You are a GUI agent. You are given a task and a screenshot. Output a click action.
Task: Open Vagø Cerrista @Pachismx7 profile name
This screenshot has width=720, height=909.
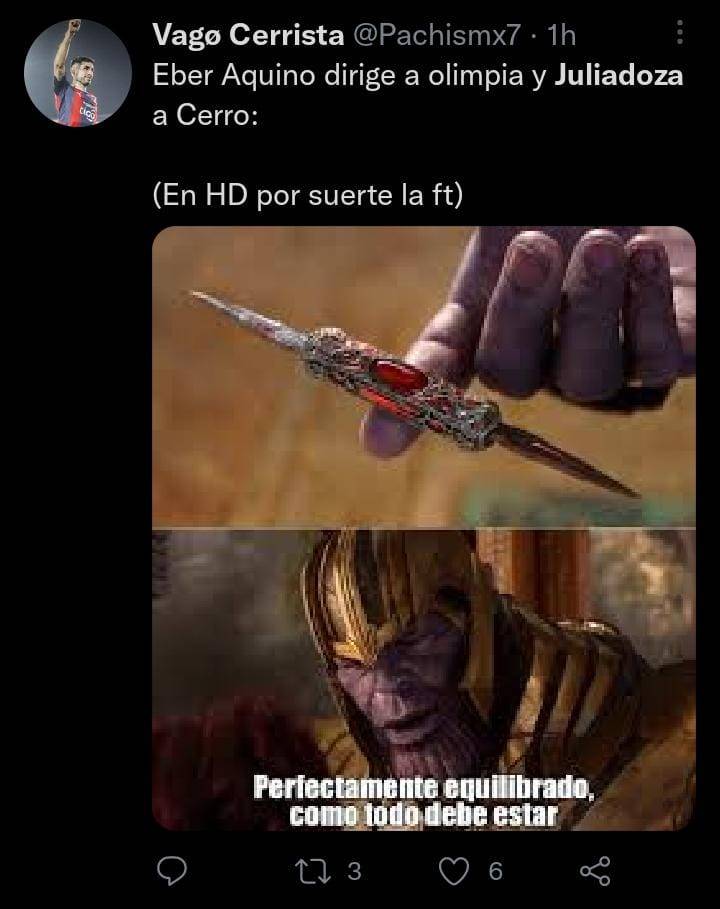245,36
